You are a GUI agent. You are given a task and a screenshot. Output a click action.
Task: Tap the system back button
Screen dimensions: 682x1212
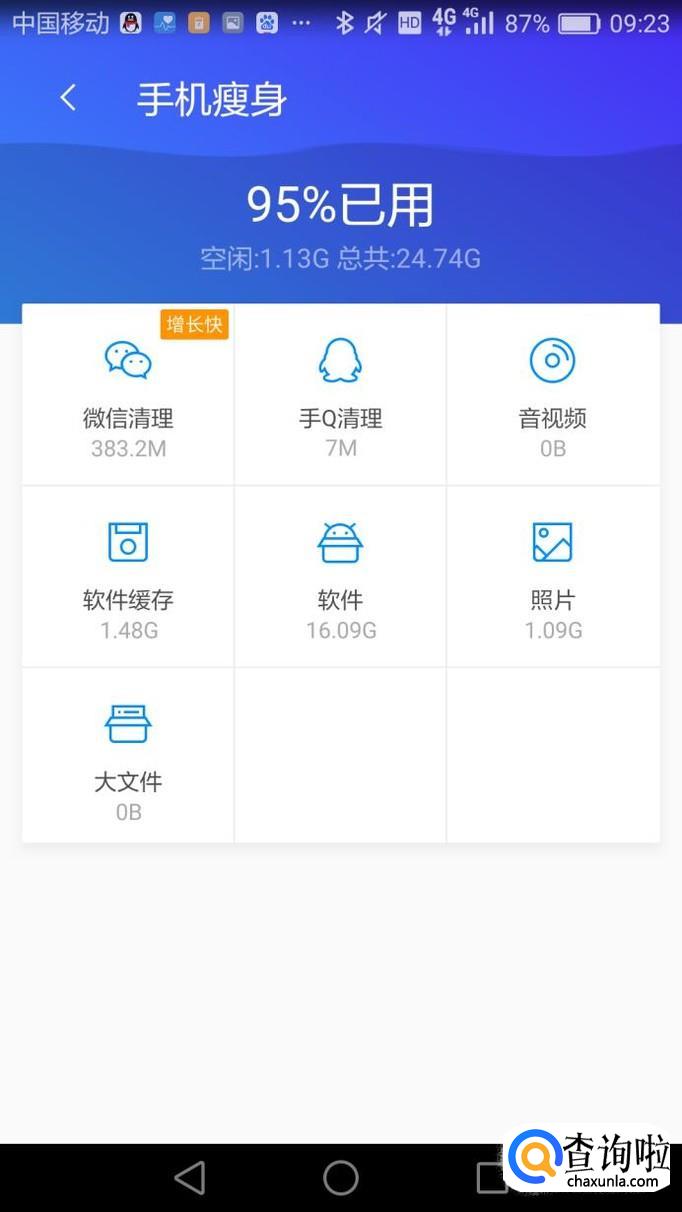190,1177
